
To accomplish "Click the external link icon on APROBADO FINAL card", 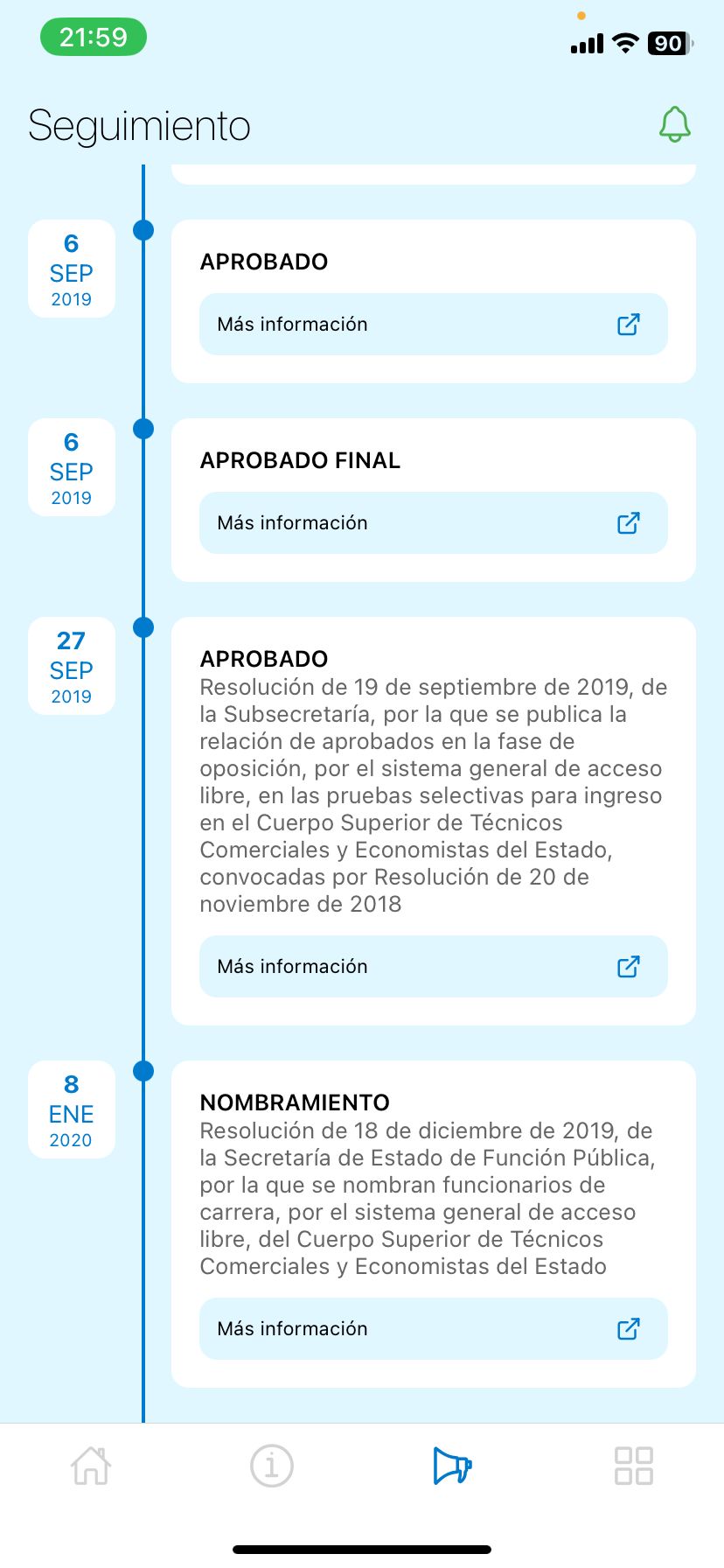I will click(x=629, y=522).
